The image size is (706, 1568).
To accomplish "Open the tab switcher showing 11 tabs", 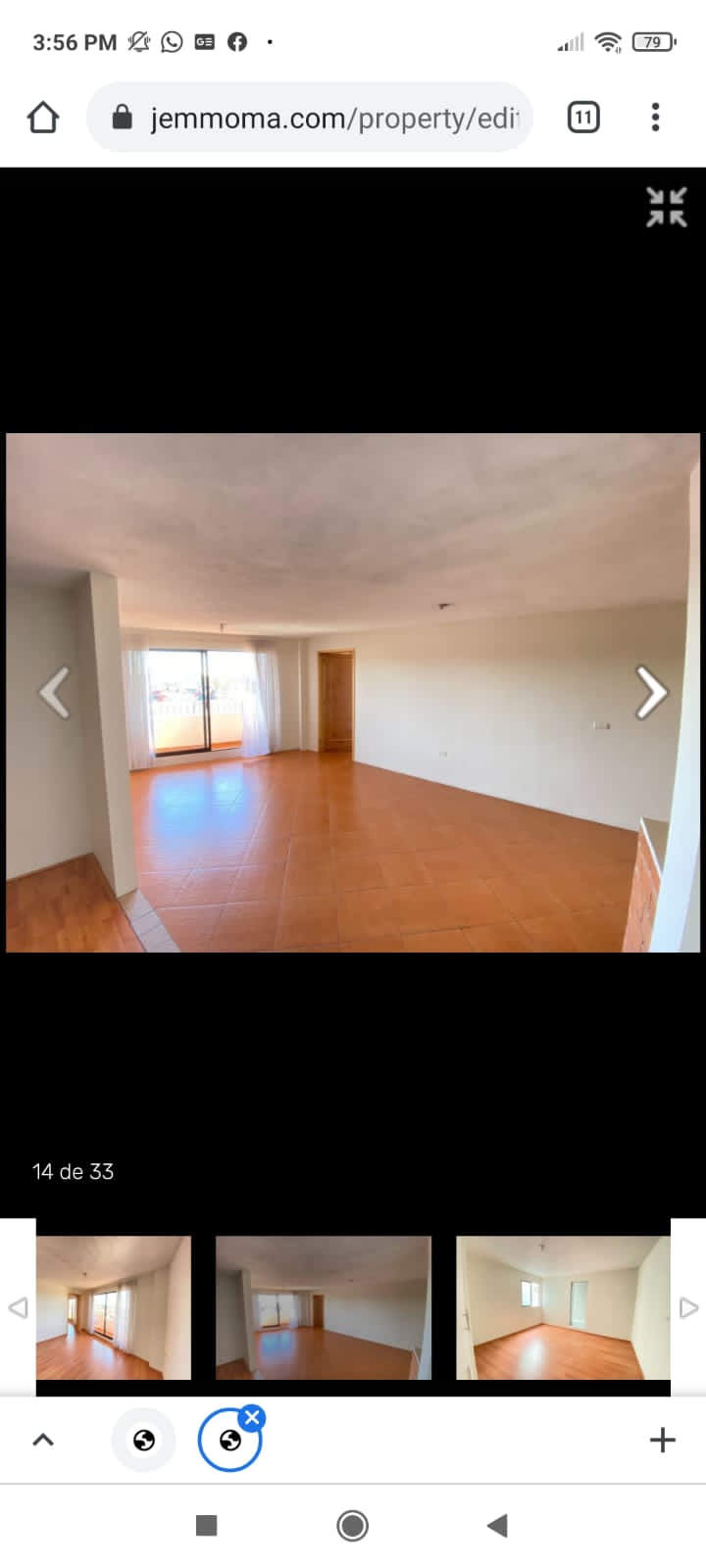I will point(583,118).
